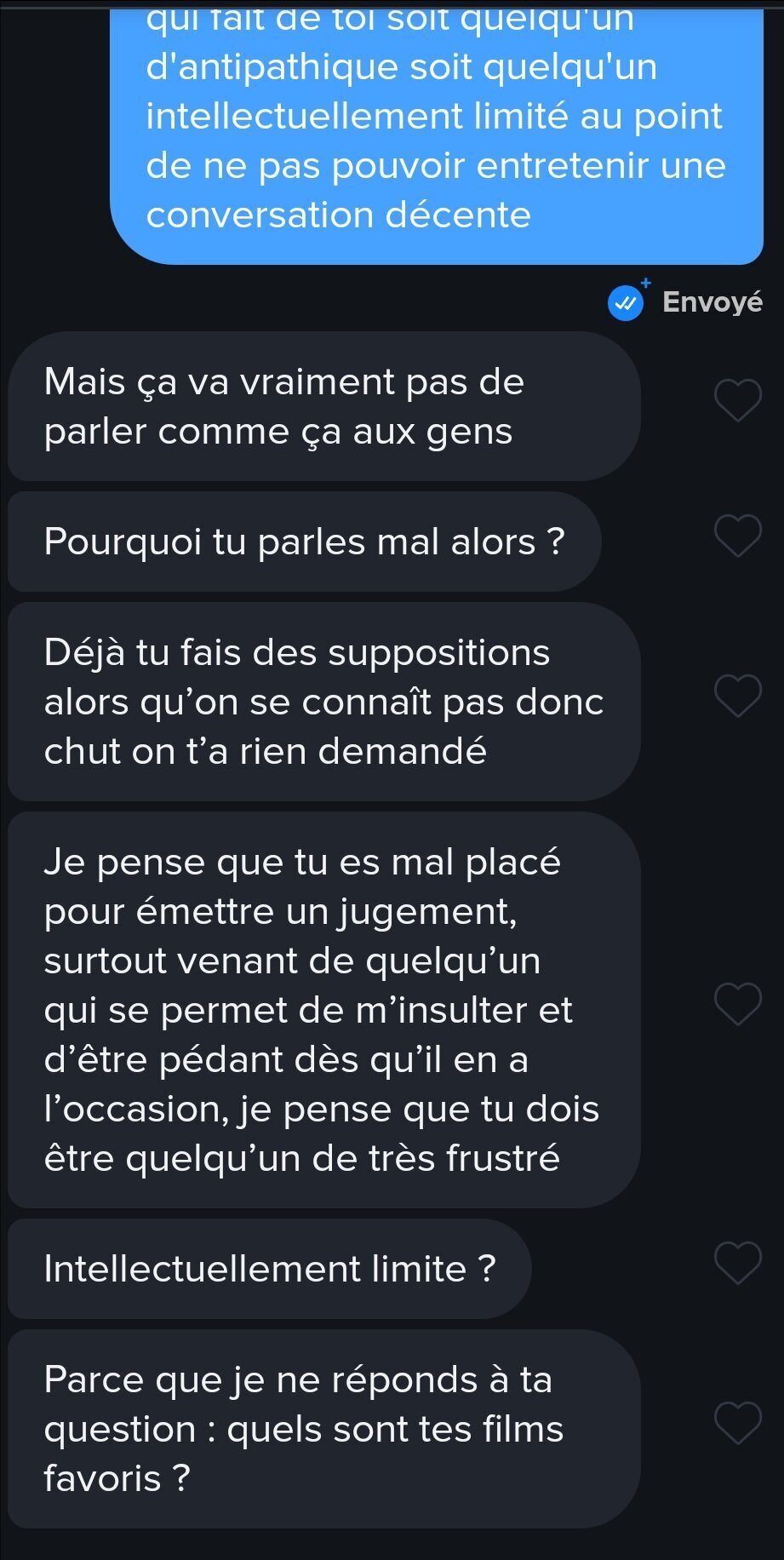Like the message "Mais ça va vraiment pas"

[x=737, y=400]
